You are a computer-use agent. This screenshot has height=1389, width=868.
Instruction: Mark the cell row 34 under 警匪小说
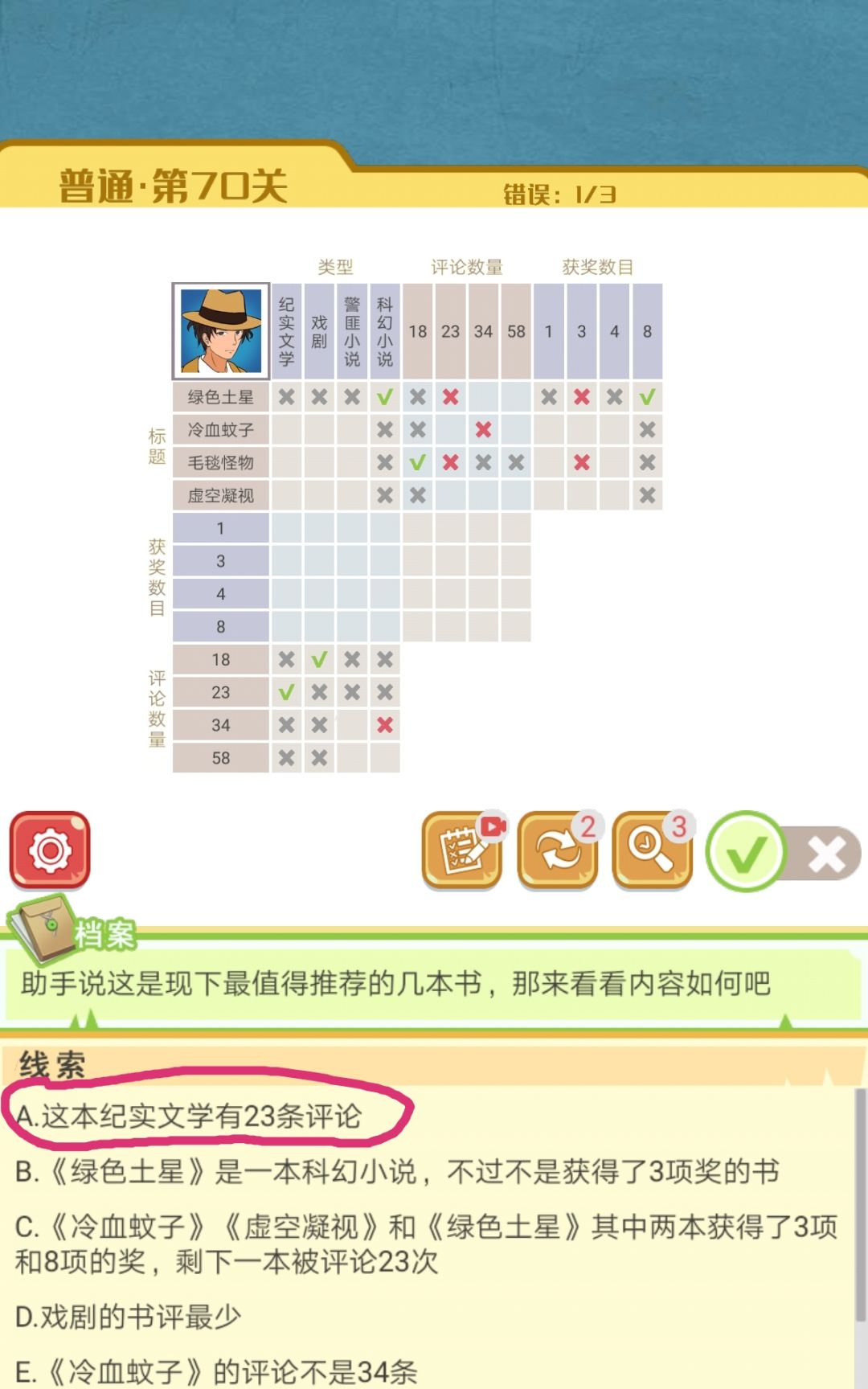[x=352, y=725]
